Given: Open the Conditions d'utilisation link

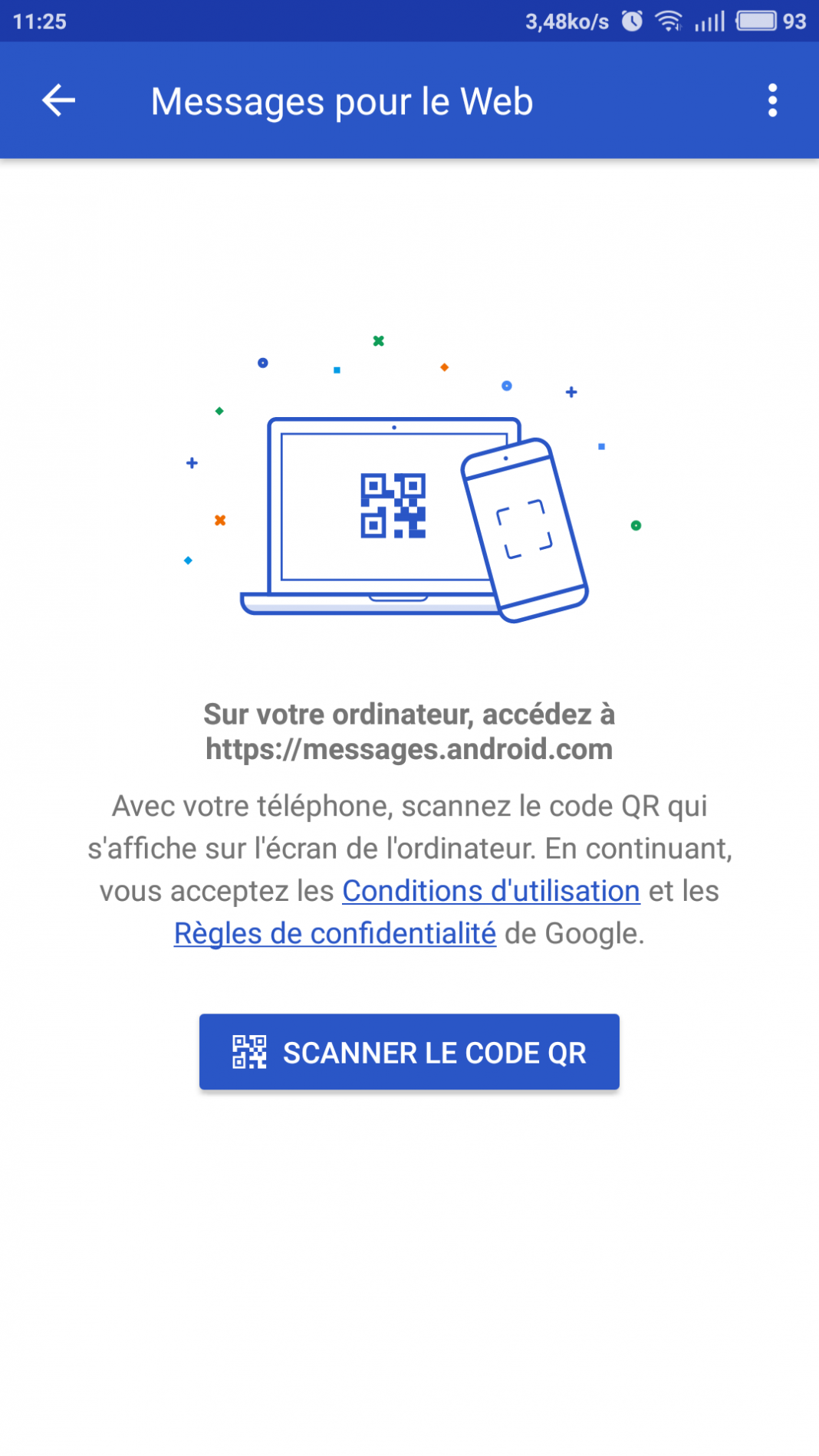Looking at the screenshot, I should click(491, 891).
